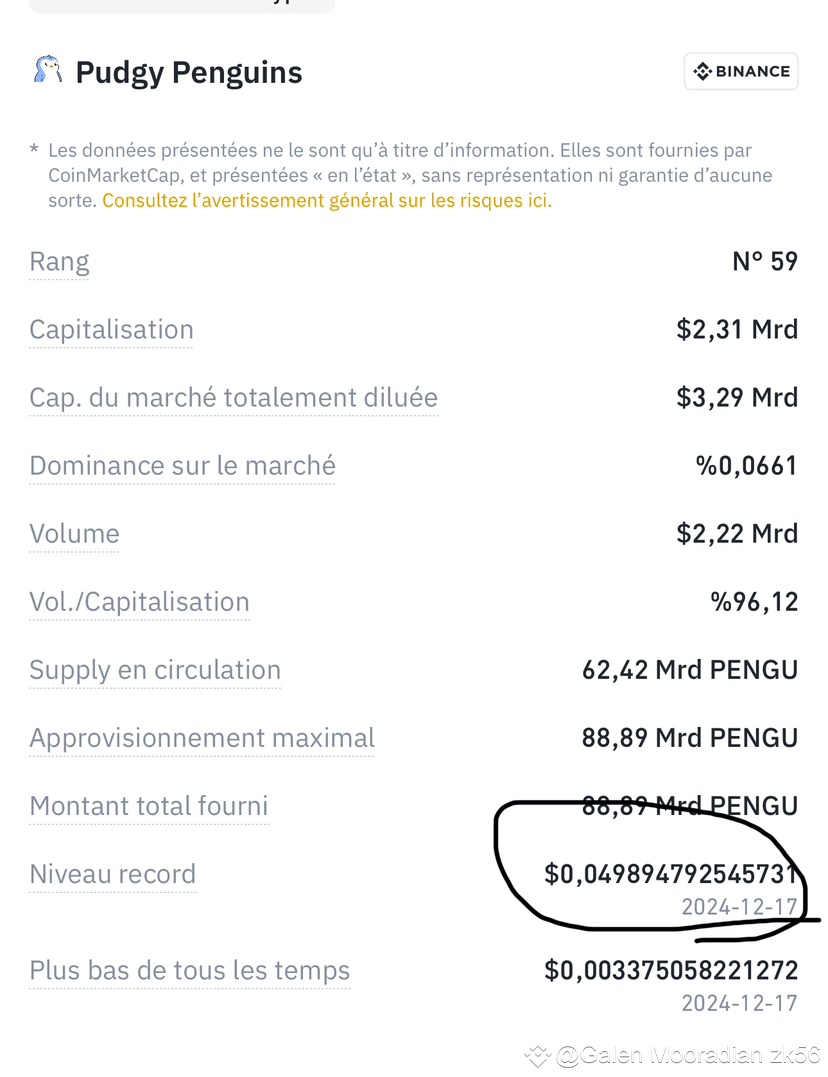Click the Dominance sur le marché label
Viewport: 828px width, 1077px height.
pos(182,465)
